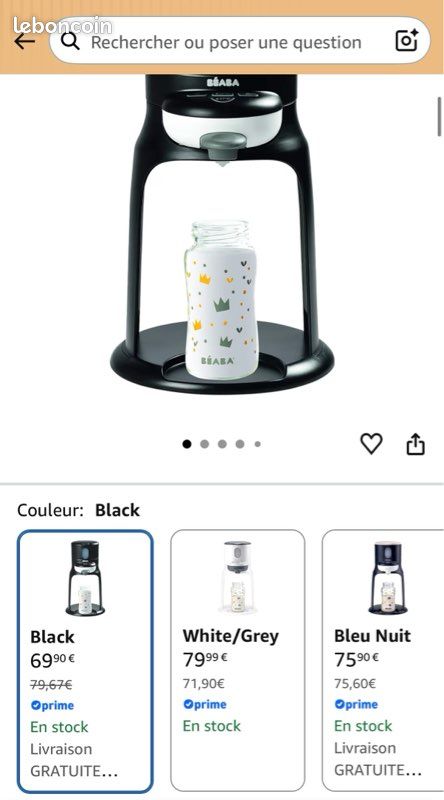
Task: Pick the Bleu Nuit color option
Action: (x=383, y=660)
